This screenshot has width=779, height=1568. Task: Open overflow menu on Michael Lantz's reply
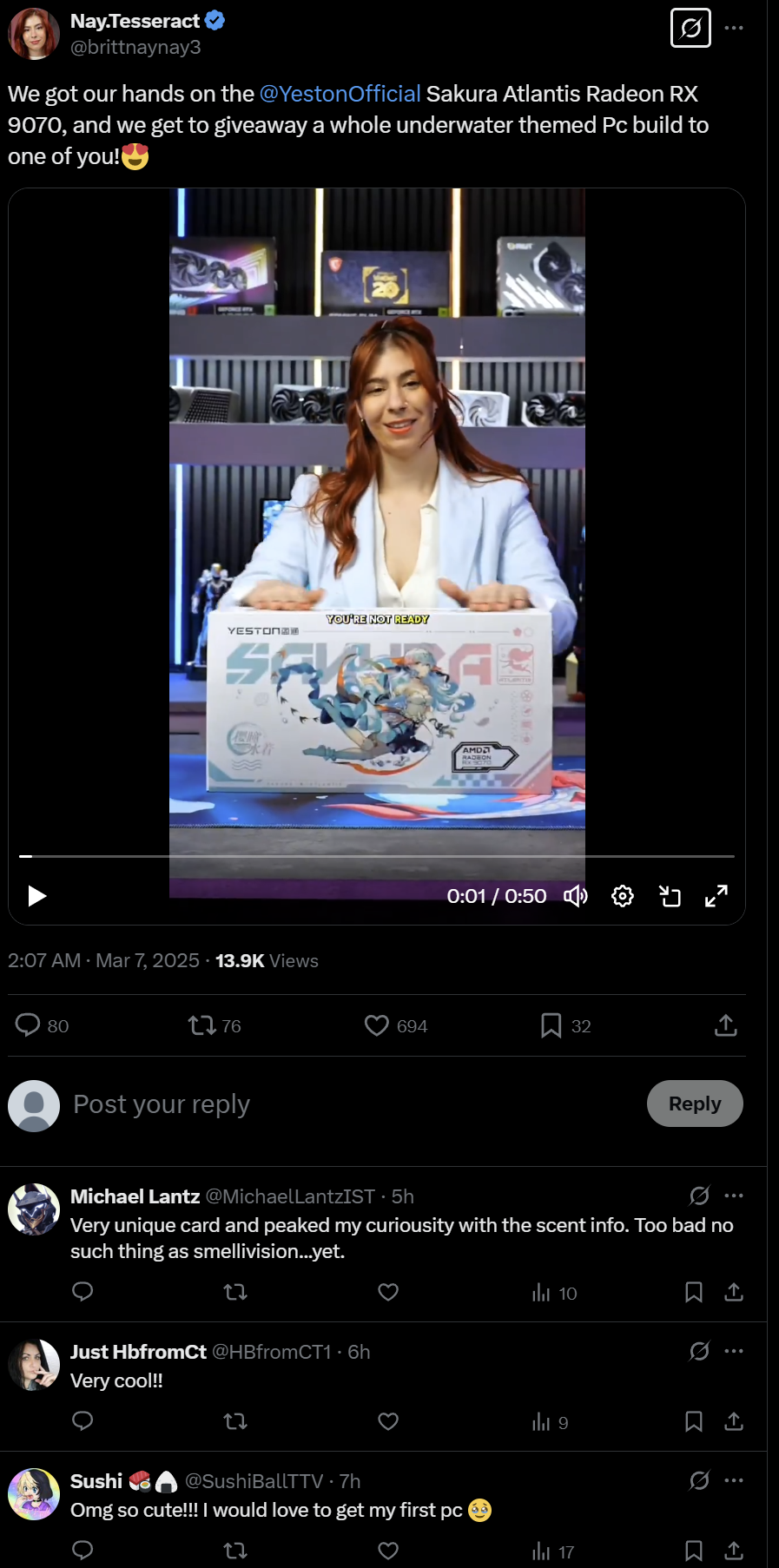point(734,1196)
